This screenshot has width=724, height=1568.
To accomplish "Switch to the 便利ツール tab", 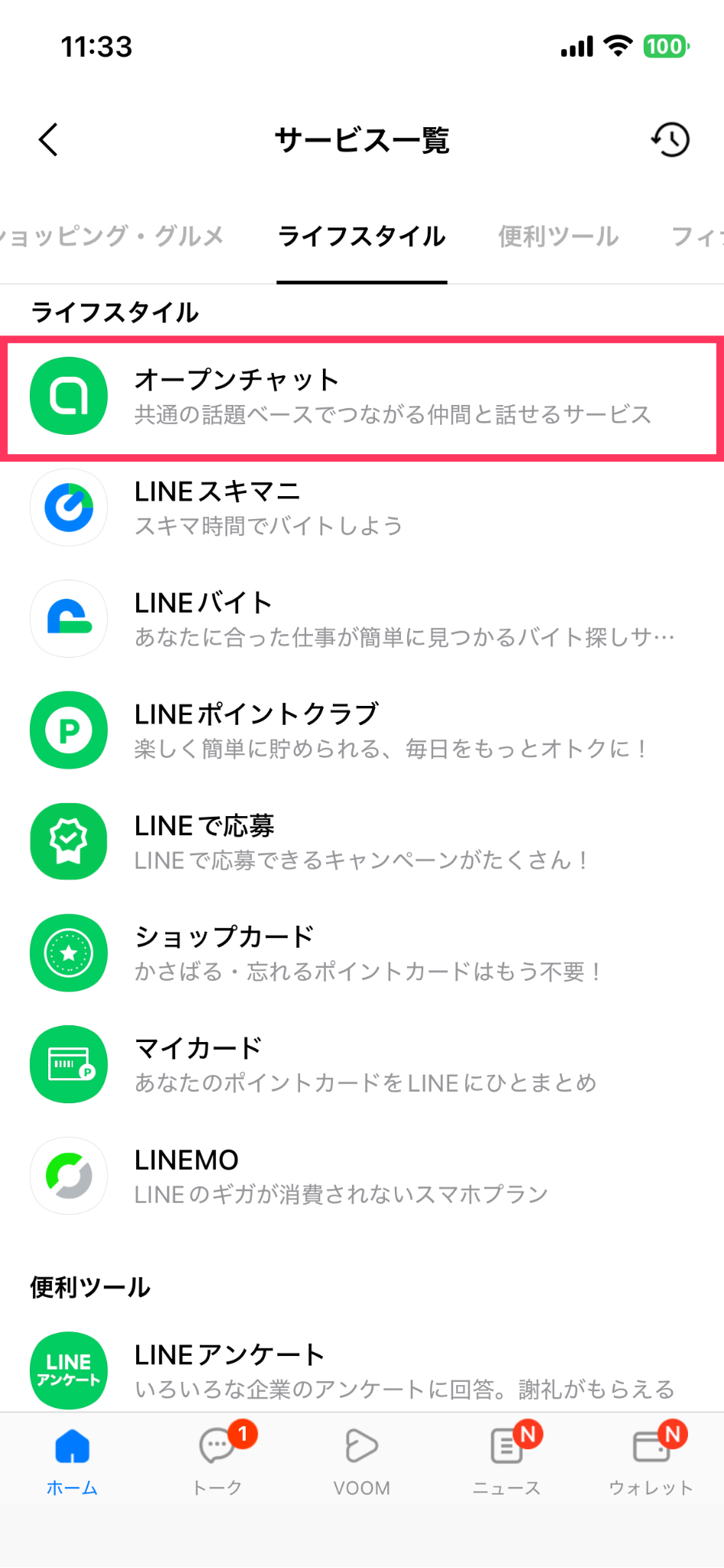I will [x=559, y=237].
